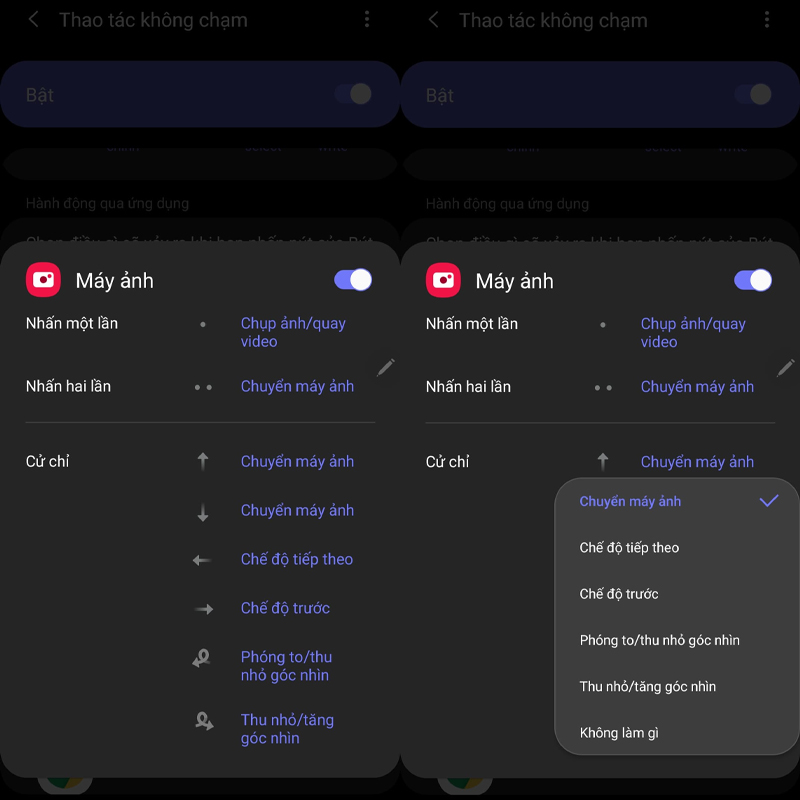This screenshot has width=800, height=800.
Task: Change the clockwise-circle gesture Thu nhỏ/tăng góc nhìn
Action: point(287,729)
